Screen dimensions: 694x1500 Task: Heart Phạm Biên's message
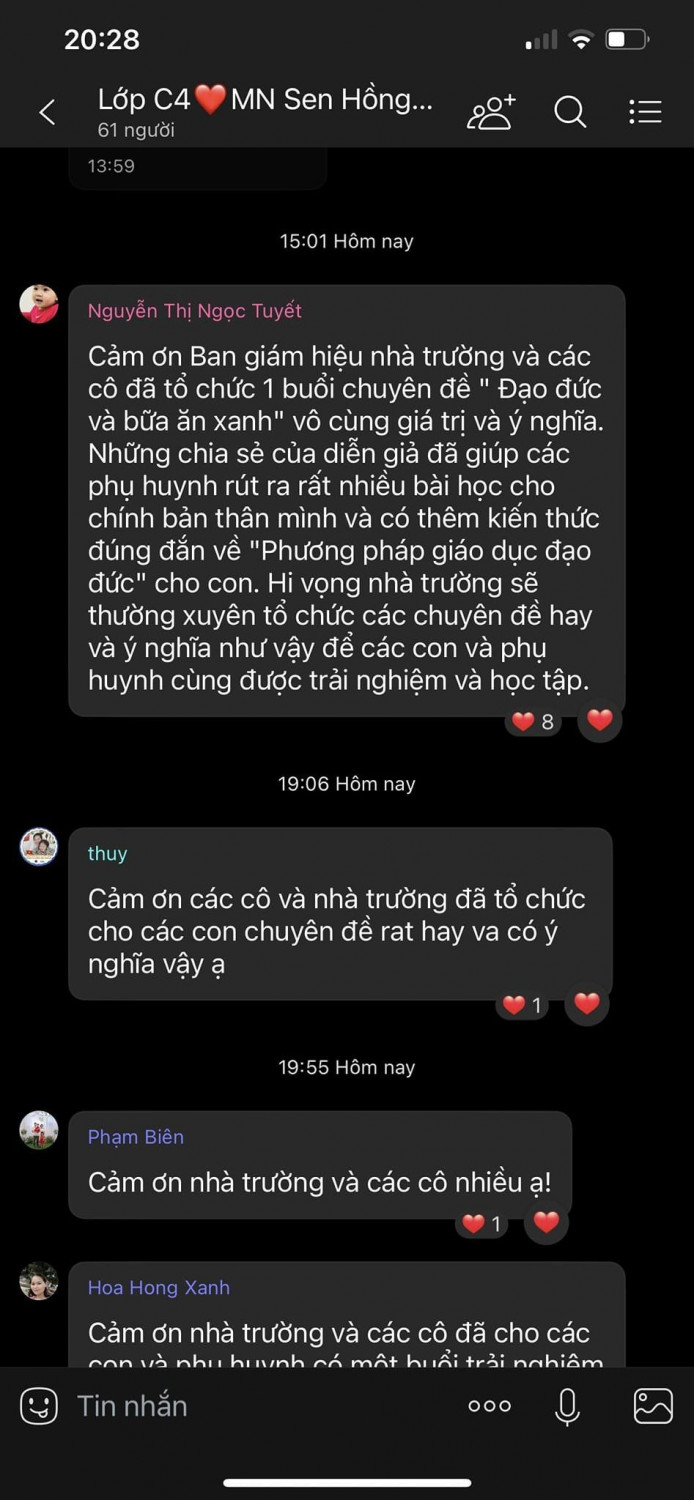point(546,1222)
